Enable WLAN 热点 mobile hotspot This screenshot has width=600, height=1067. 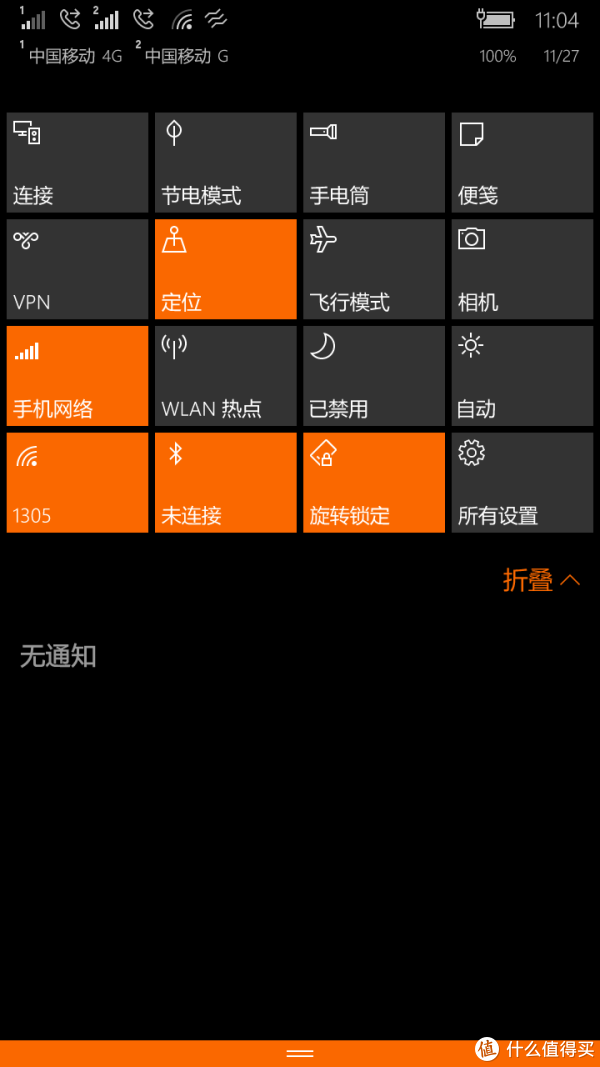click(225, 376)
